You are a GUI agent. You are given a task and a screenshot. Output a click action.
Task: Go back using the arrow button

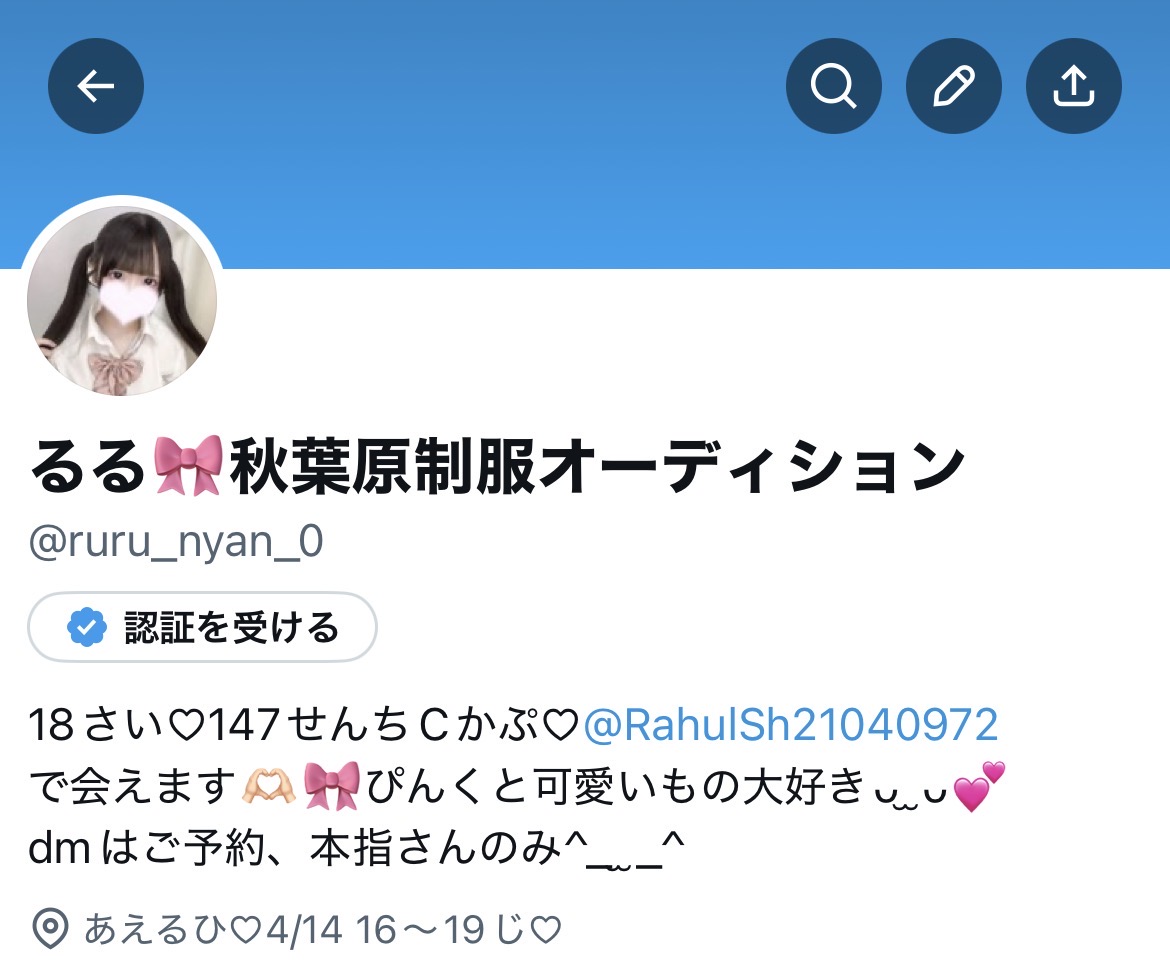pyautogui.click(x=96, y=87)
